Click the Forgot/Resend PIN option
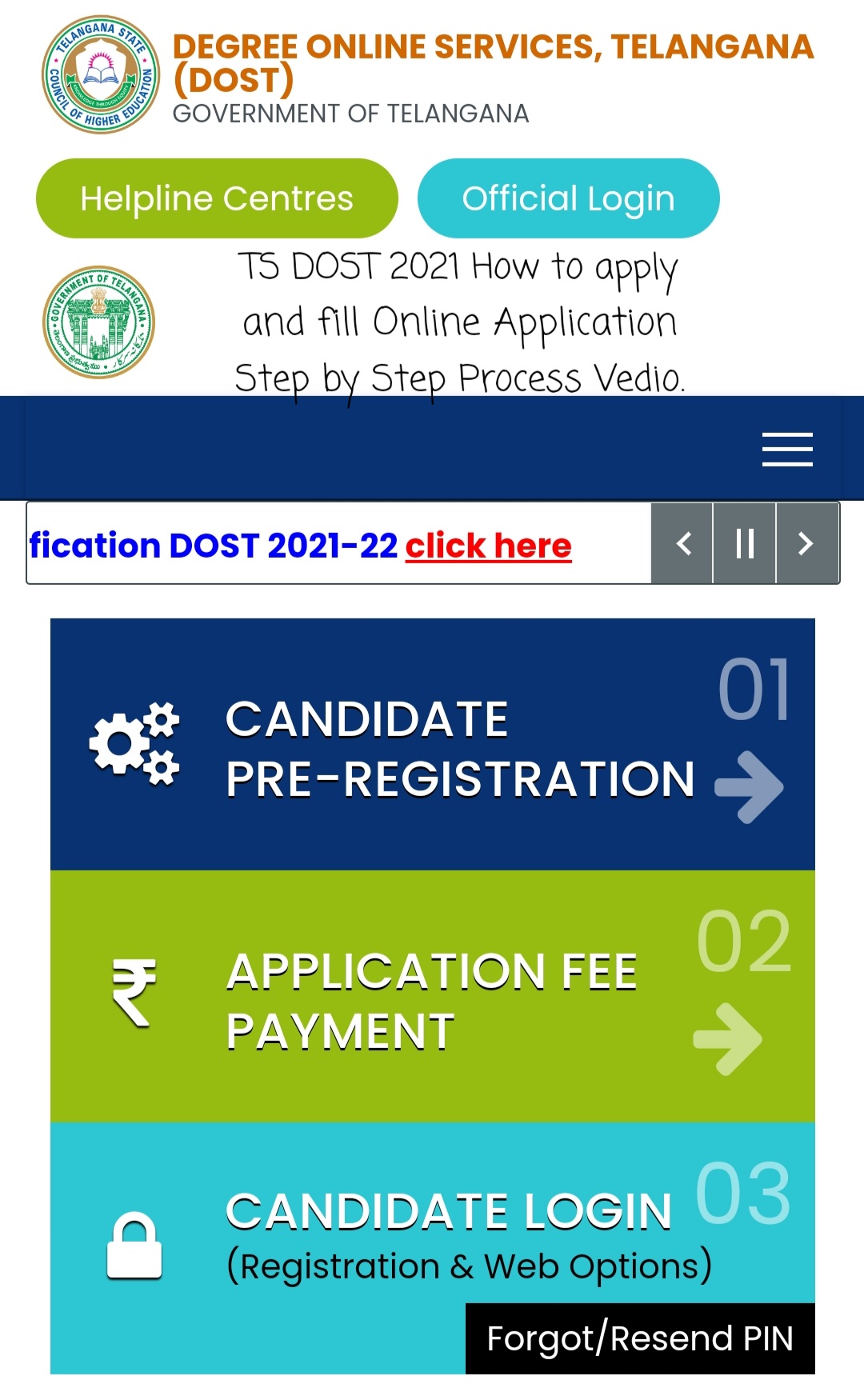The image size is (864, 1400). click(x=640, y=1340)
